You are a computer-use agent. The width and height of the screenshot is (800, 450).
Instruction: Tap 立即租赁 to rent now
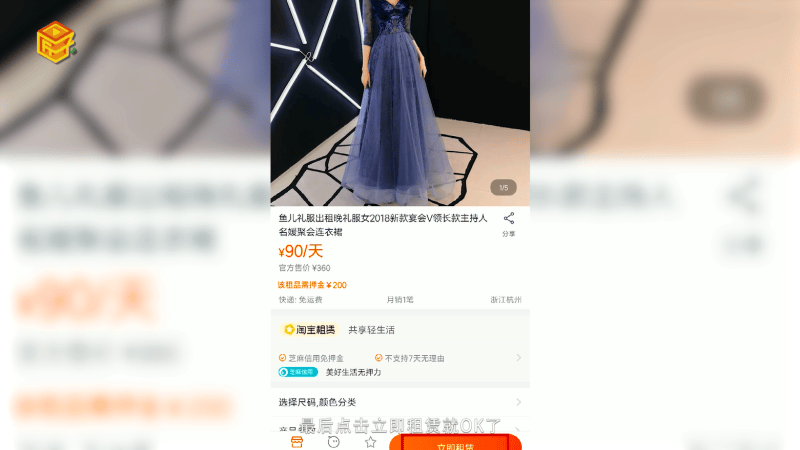(455, 444)
